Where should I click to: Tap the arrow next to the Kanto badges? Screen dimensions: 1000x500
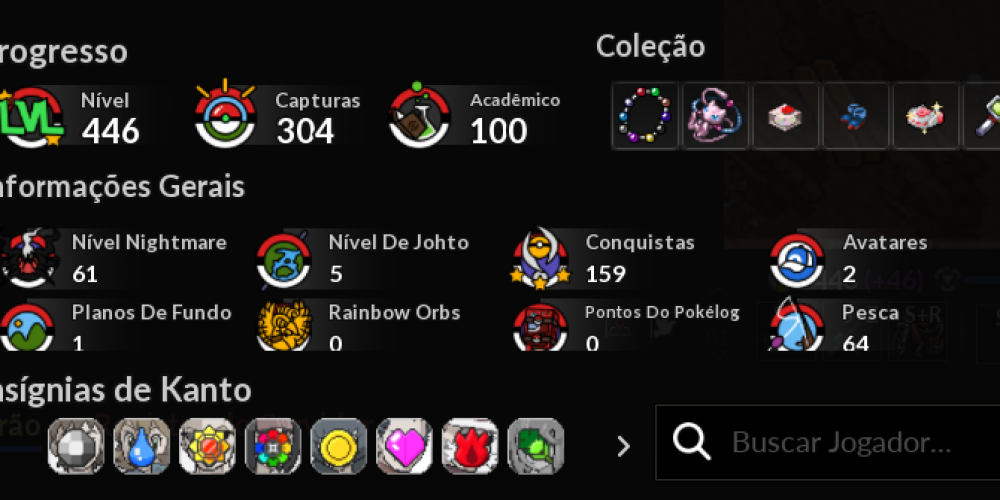point(623,446)
